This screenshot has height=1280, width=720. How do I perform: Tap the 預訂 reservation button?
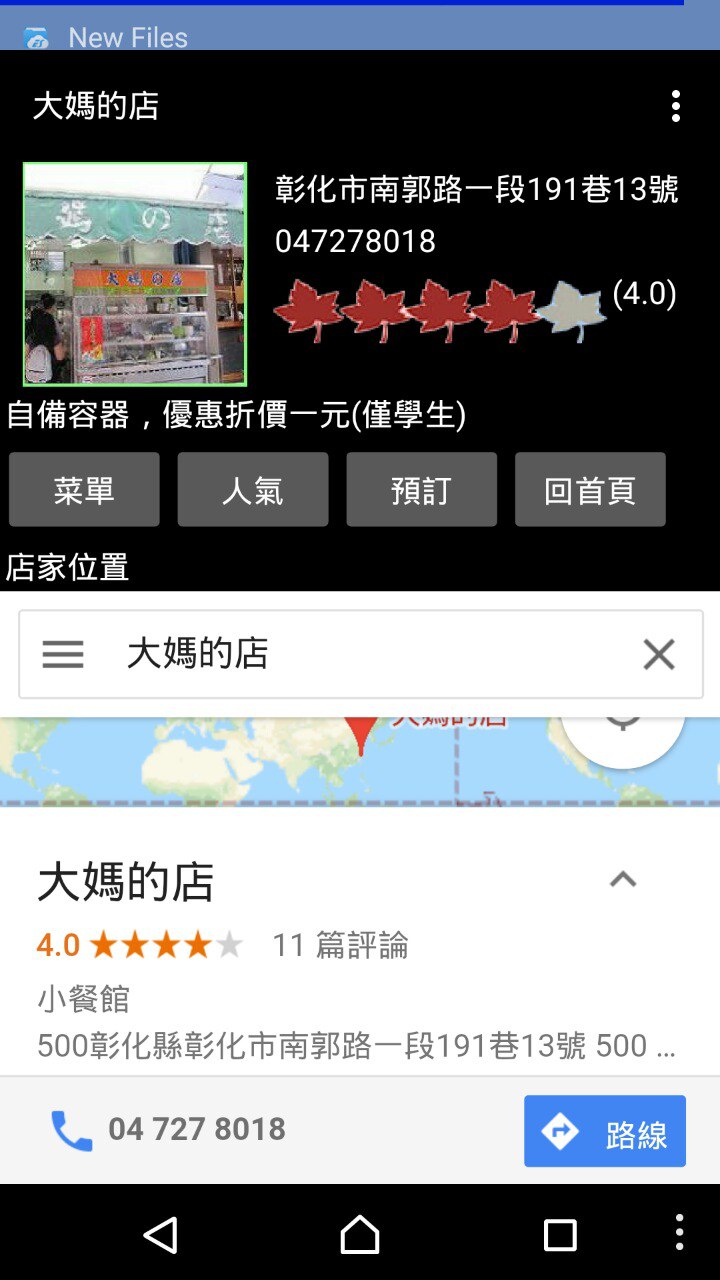point(421,490)
